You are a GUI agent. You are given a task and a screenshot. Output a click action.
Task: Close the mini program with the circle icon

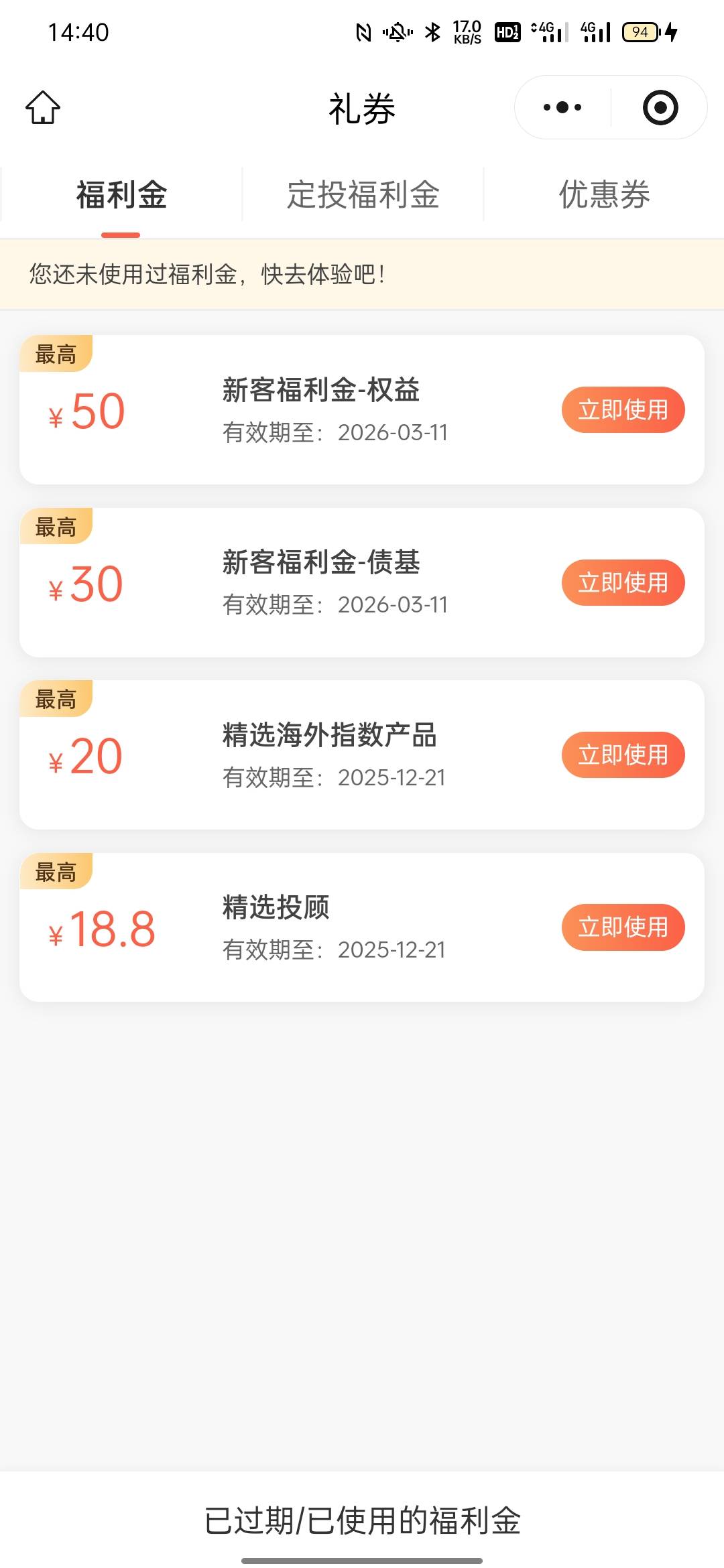(x=660, y=107)
